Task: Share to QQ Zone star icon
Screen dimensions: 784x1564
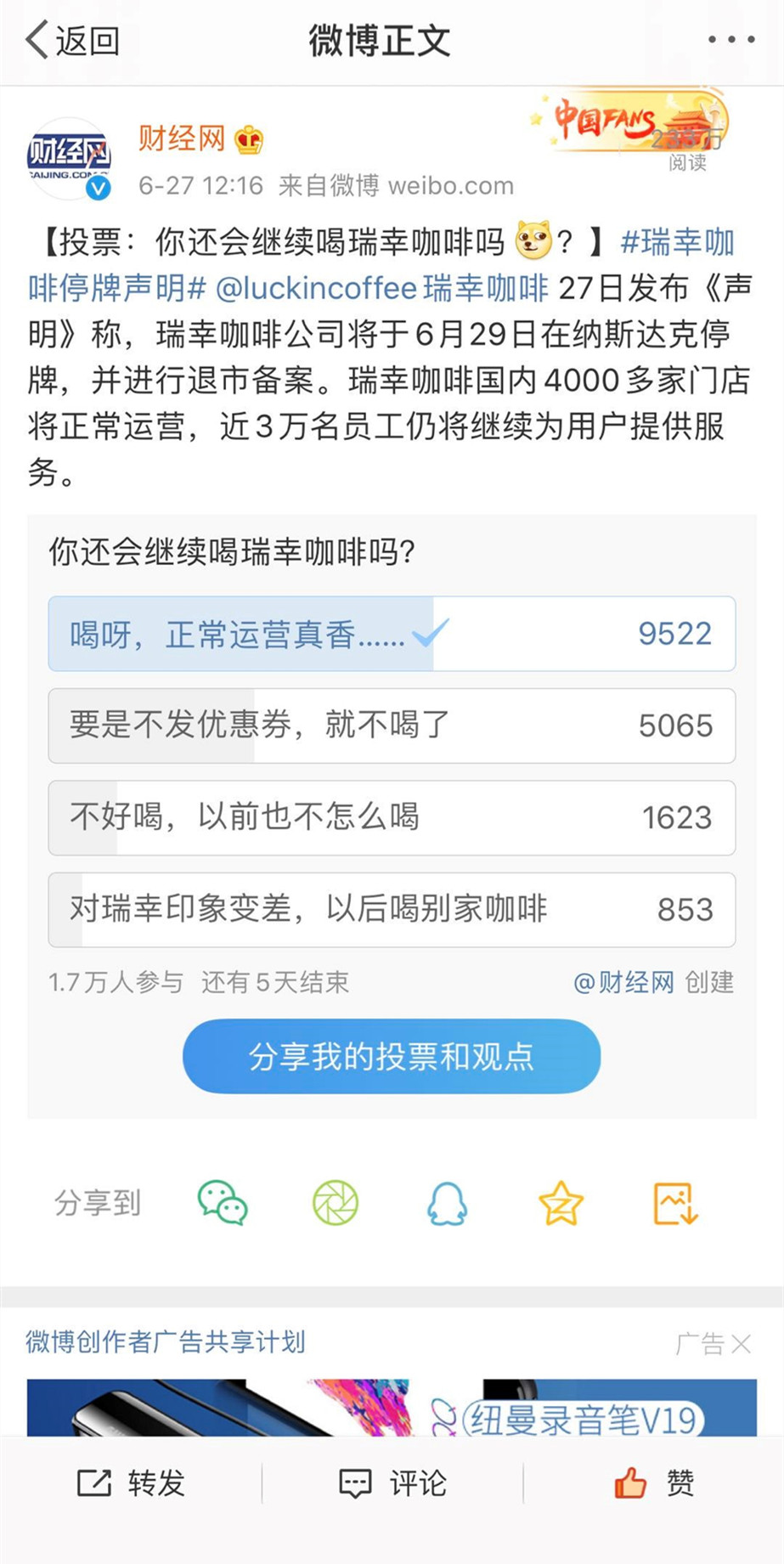Action: tap(561, 1203)
